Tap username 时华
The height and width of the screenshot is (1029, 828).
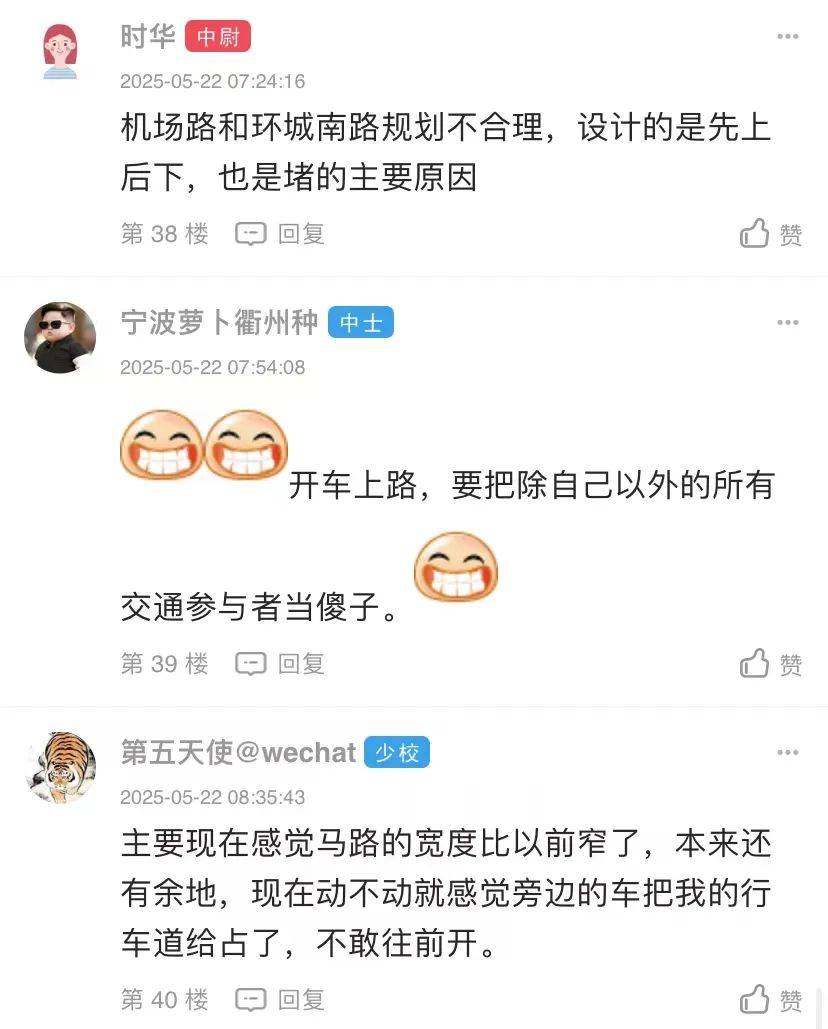(148, 37)
